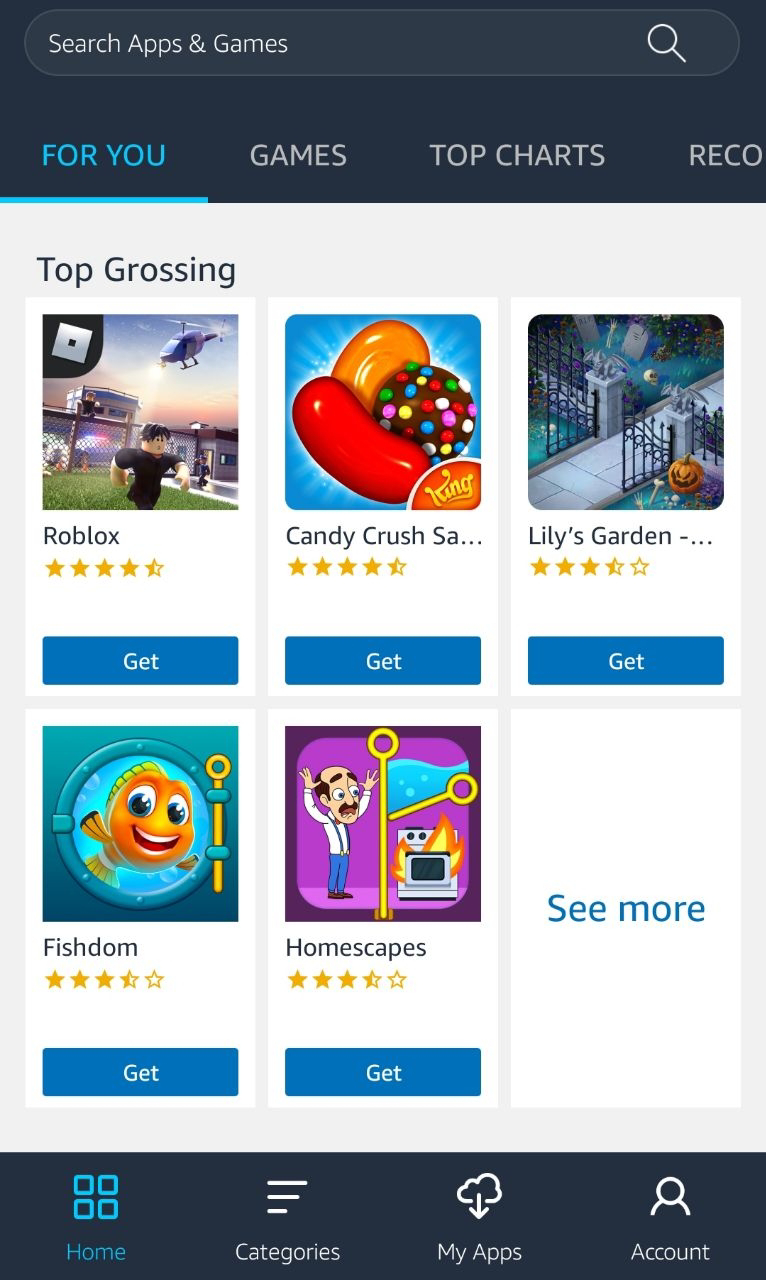Open the Fishdom app card
The image size is (766, 1280).
(x=140, y=823)
